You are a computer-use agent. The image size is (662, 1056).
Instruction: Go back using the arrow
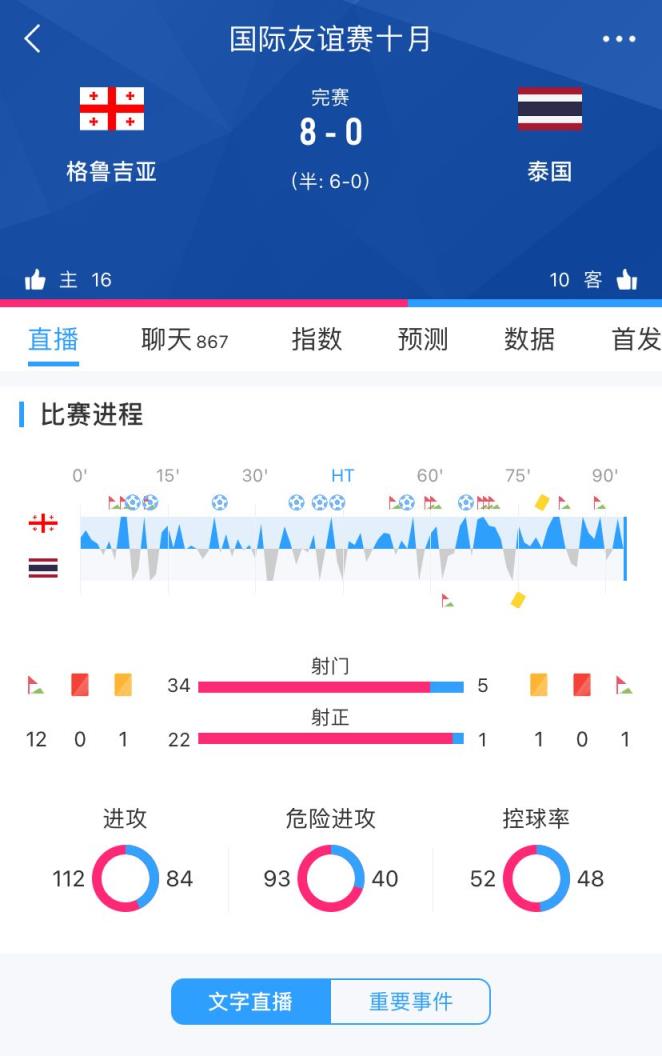pos(33,39)
